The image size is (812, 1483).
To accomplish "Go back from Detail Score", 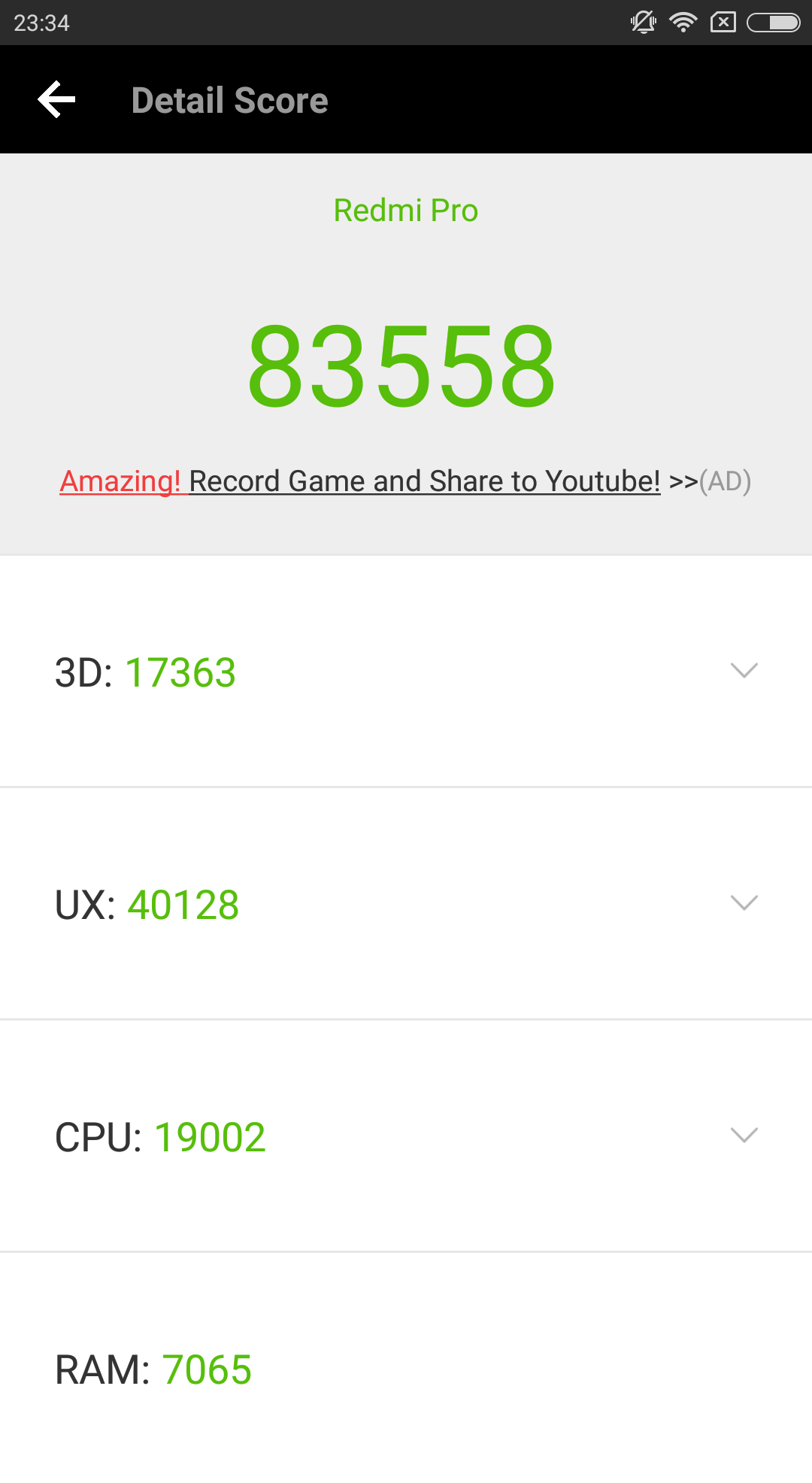I will tap(57, 100).
